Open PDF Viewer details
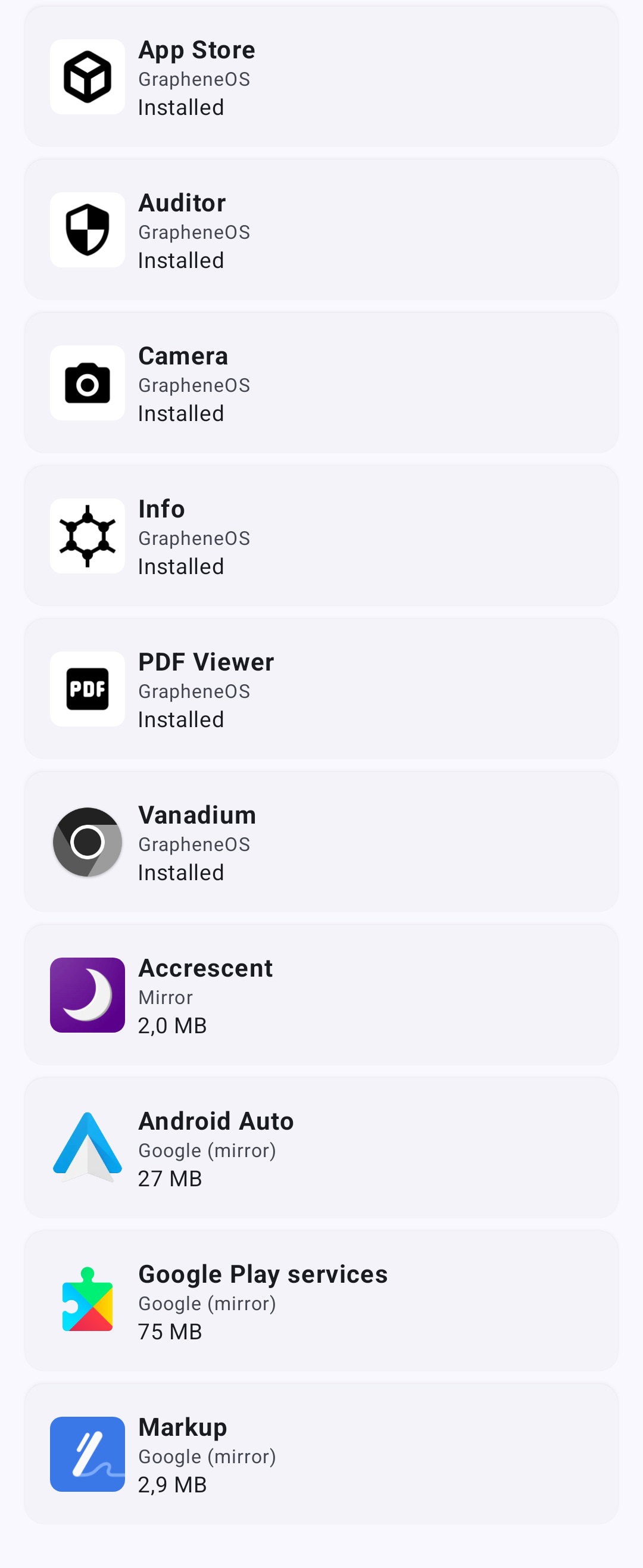643x1568 pixels. [321, 689]
